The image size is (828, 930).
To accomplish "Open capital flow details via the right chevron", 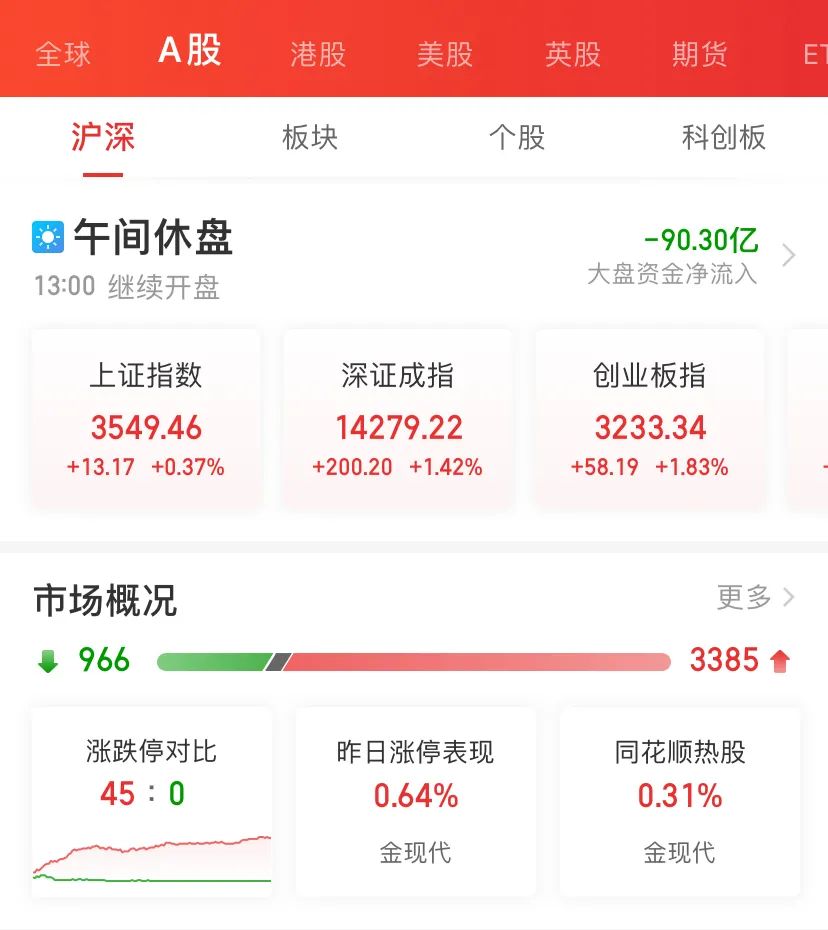I will coord(789,256).
